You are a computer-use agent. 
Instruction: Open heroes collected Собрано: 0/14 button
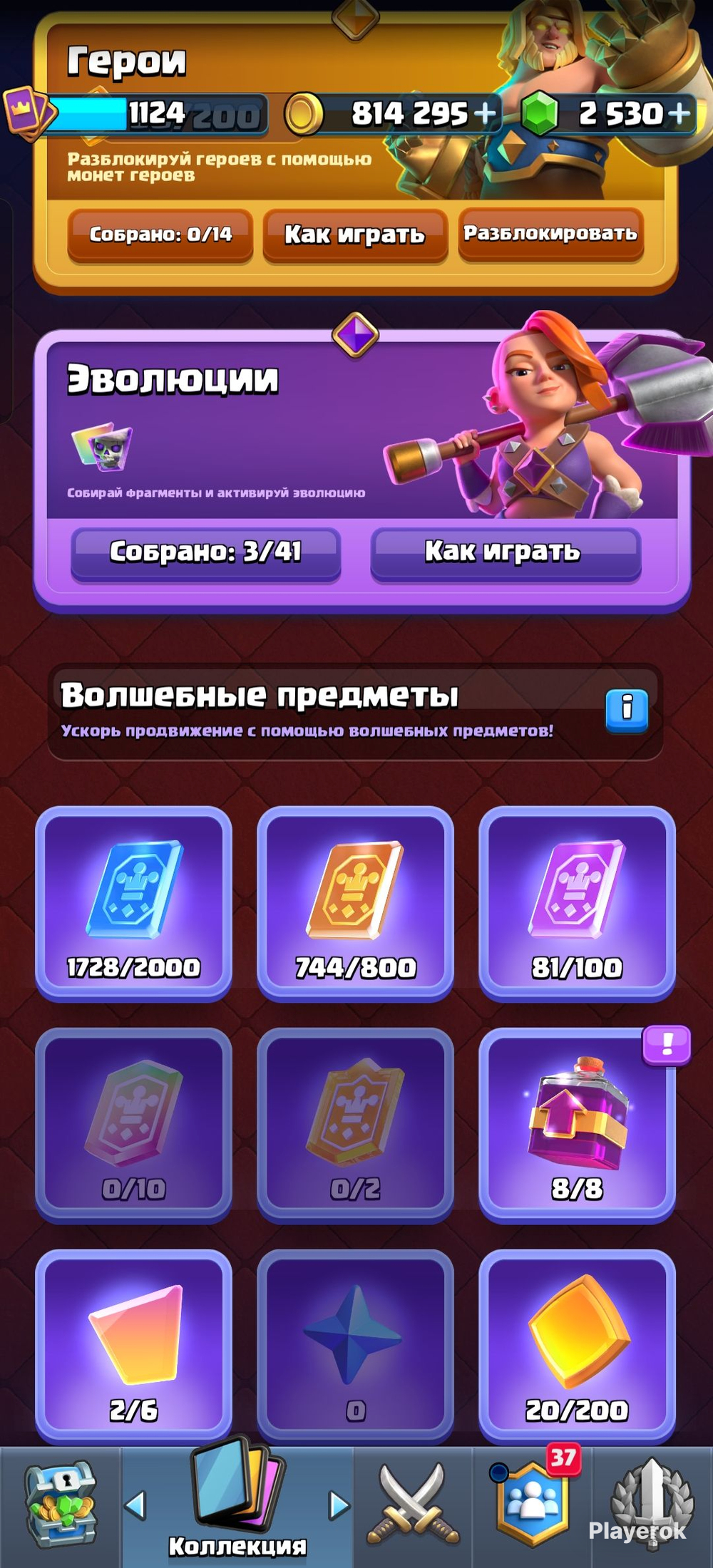point(160,234)
